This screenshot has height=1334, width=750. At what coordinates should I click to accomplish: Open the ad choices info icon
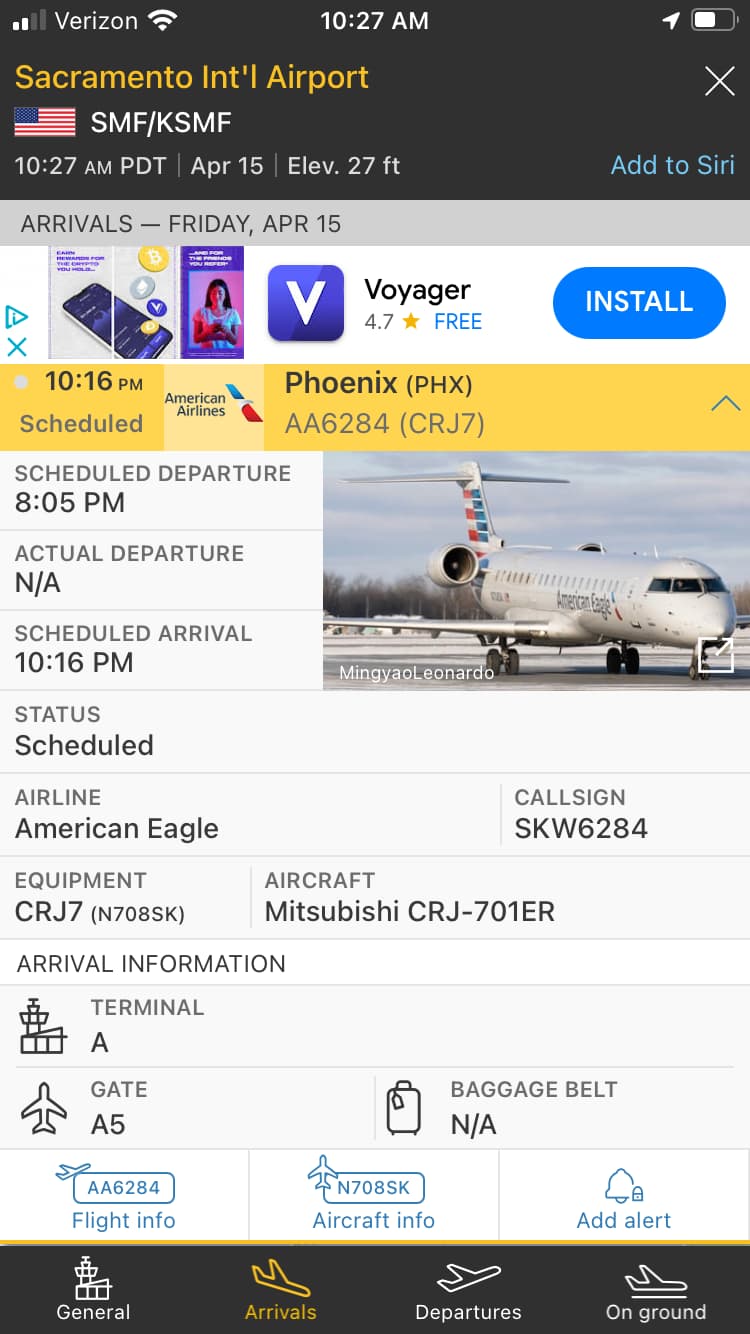(17, 318)
